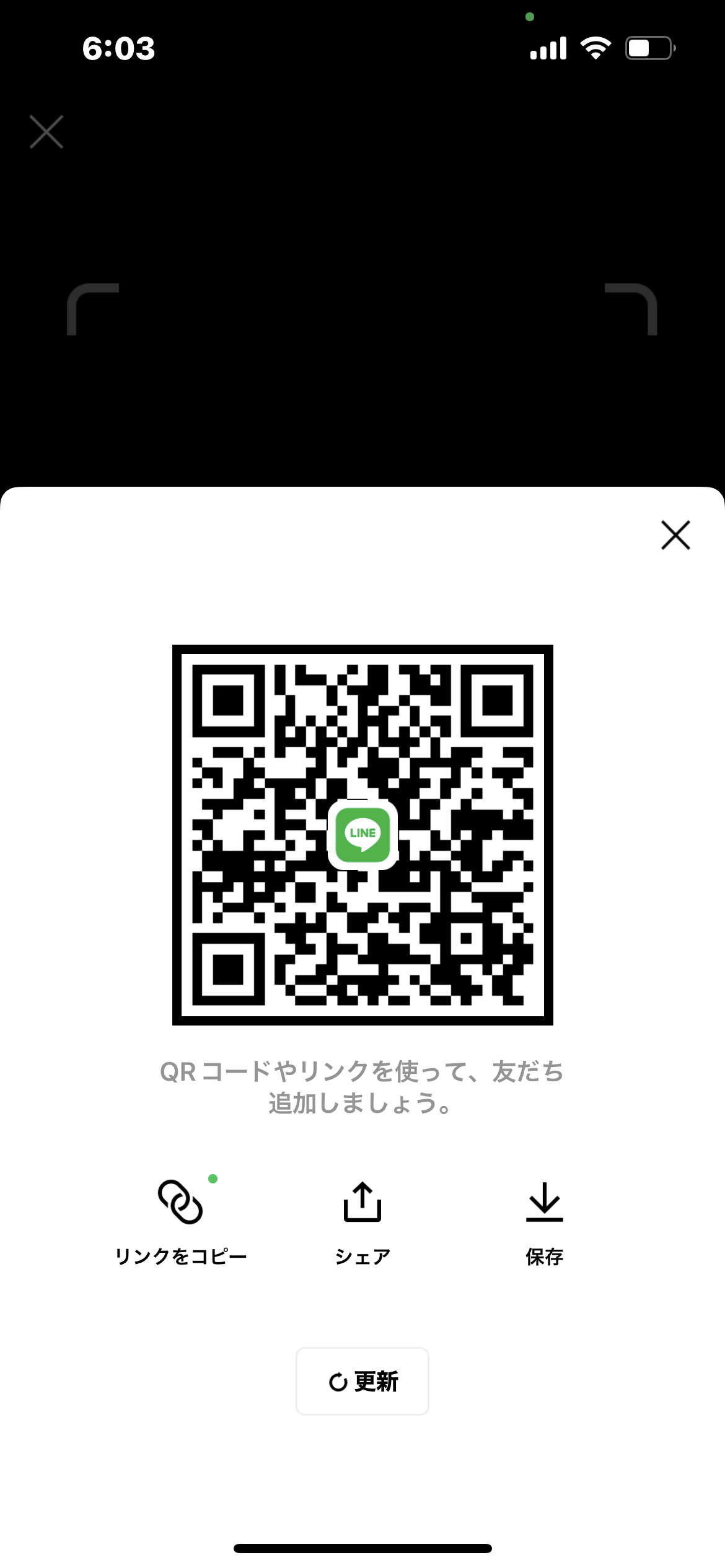Refresh the QR code with 更新

(362, 1381)
